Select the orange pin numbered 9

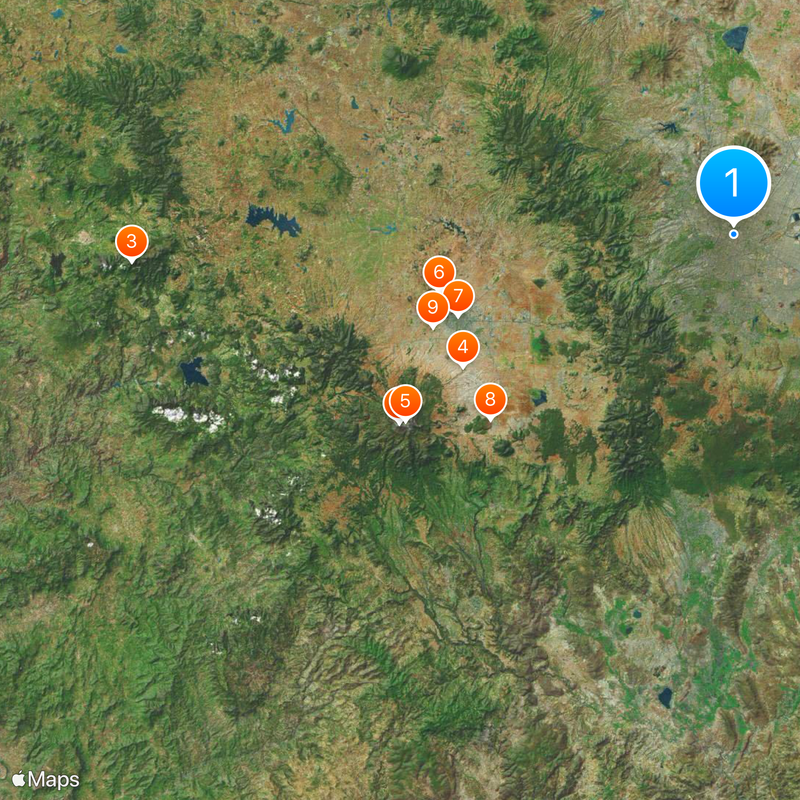(431, 307)
